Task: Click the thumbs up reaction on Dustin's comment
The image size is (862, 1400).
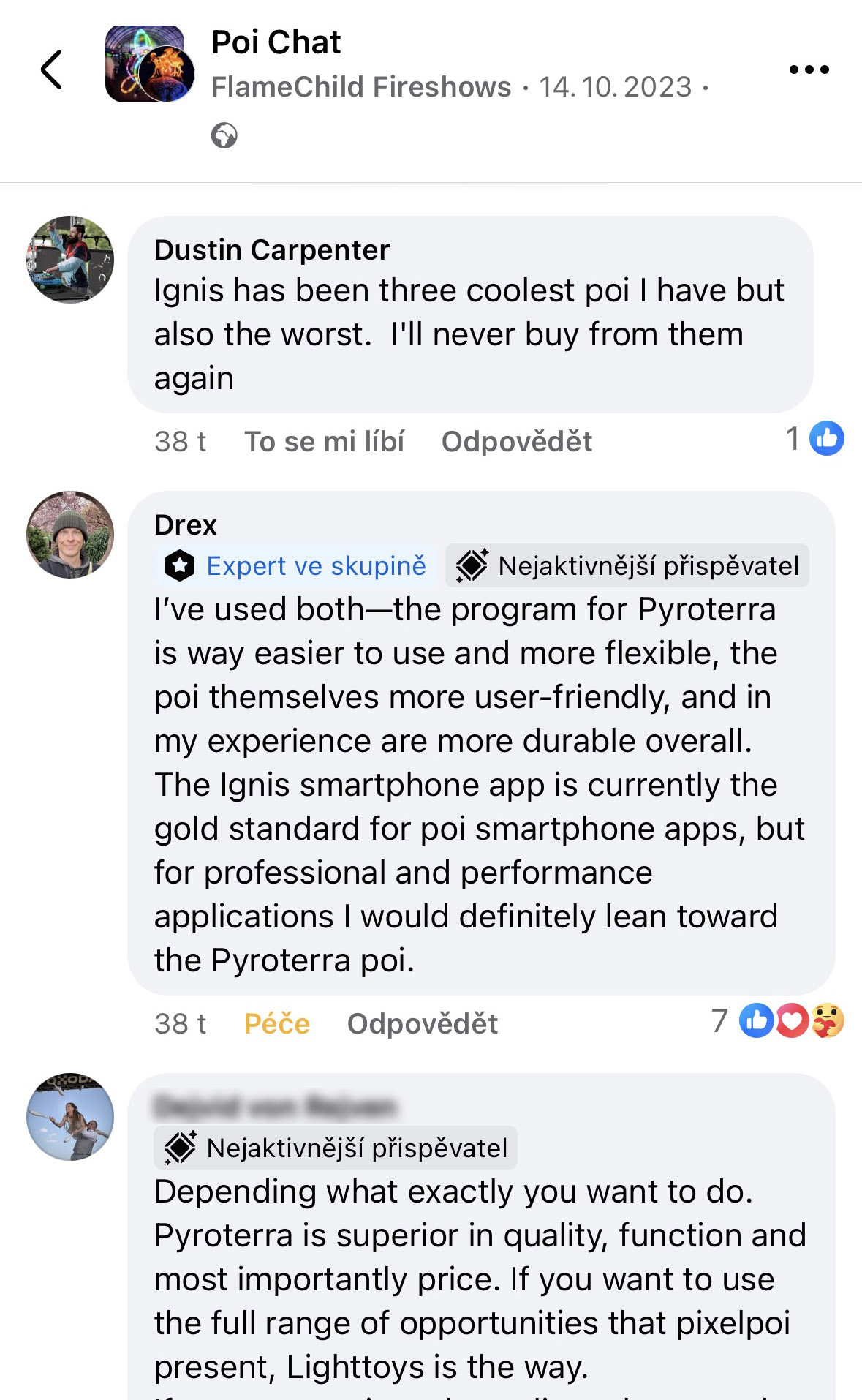Action: tap(827, 438)
